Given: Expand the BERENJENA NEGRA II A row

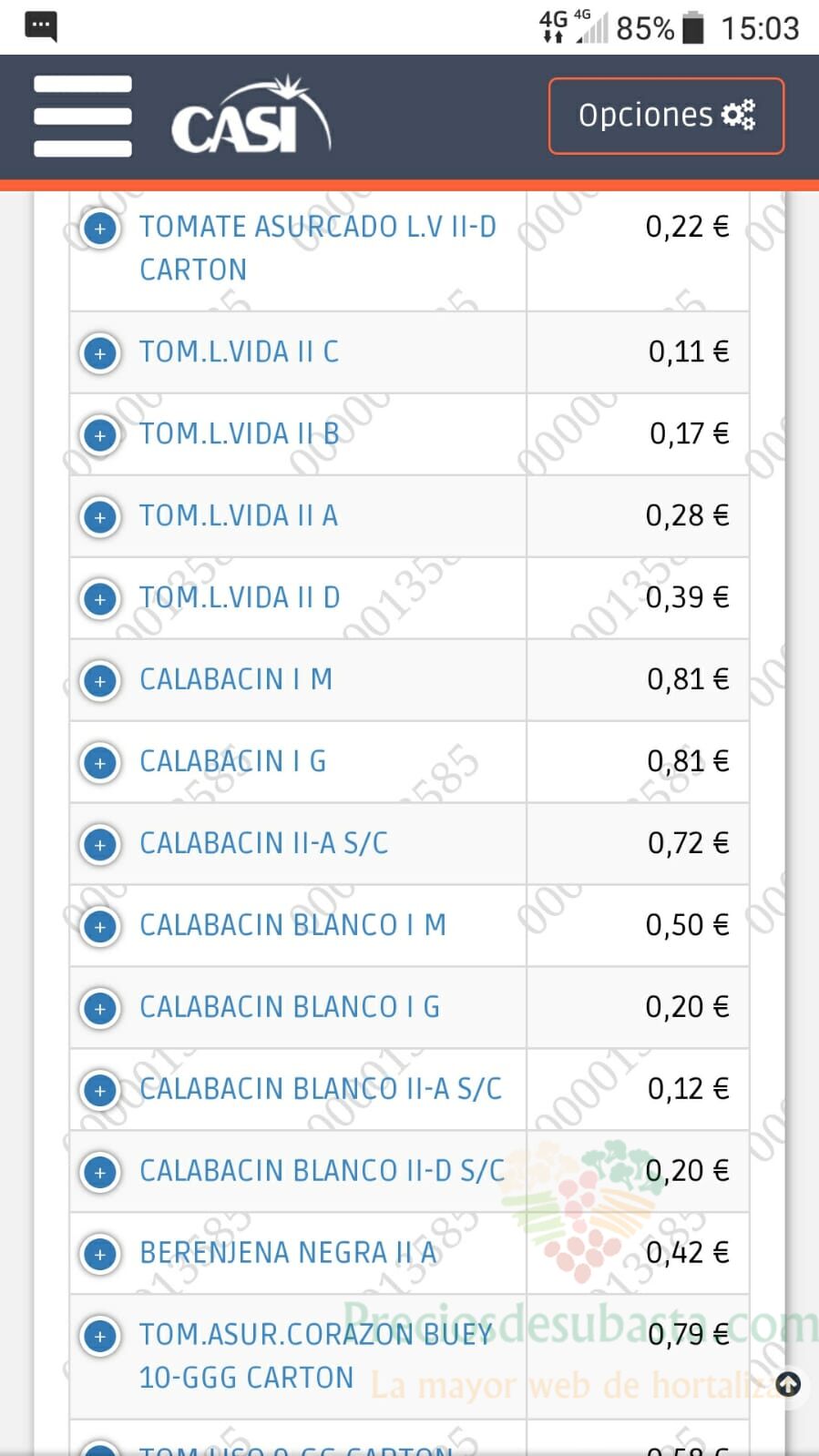Looking at the screenshot, I should (100, 1255).
